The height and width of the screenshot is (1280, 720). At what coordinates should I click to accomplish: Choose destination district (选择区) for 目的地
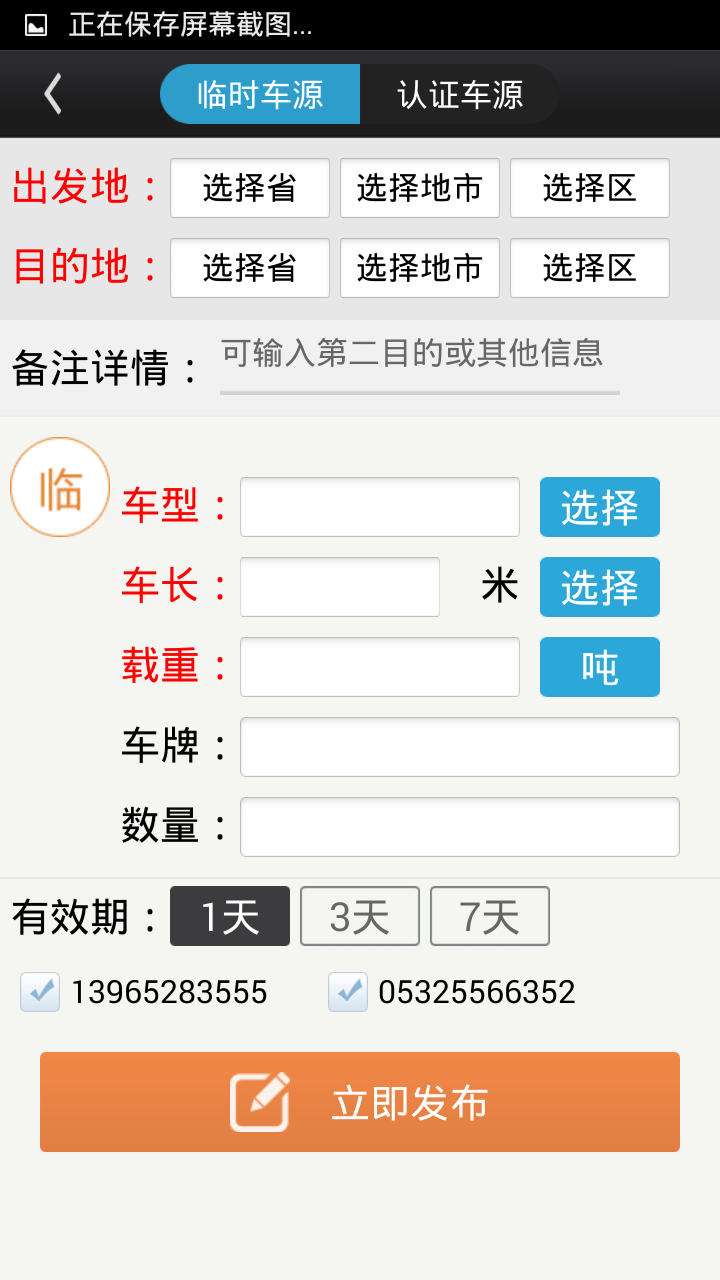(590, 268)
